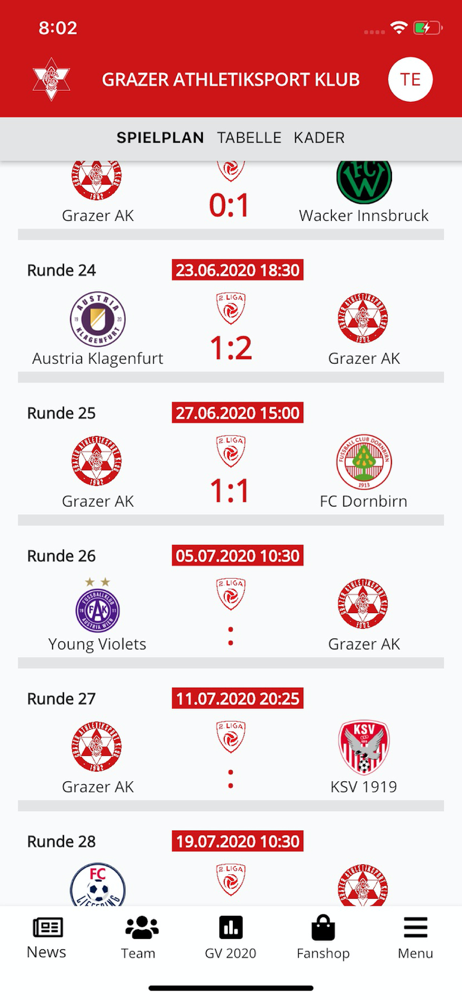The height and width of the screenshot is (1000, 462).
Task: Open the TE profile avatar
Action: pyautogui.click(x=410, y=79)
